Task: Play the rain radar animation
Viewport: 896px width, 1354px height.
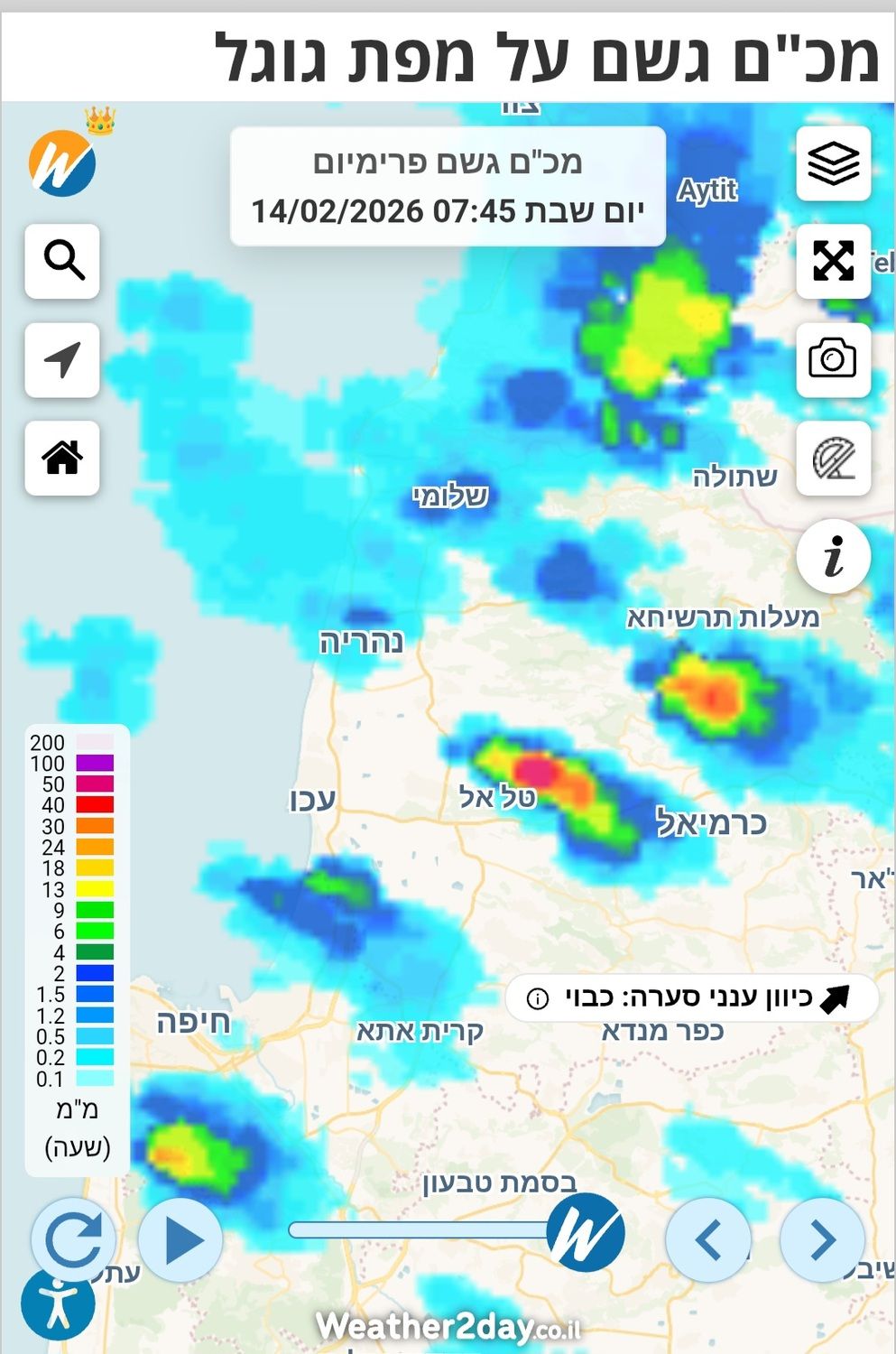Action: [181, 1239]
